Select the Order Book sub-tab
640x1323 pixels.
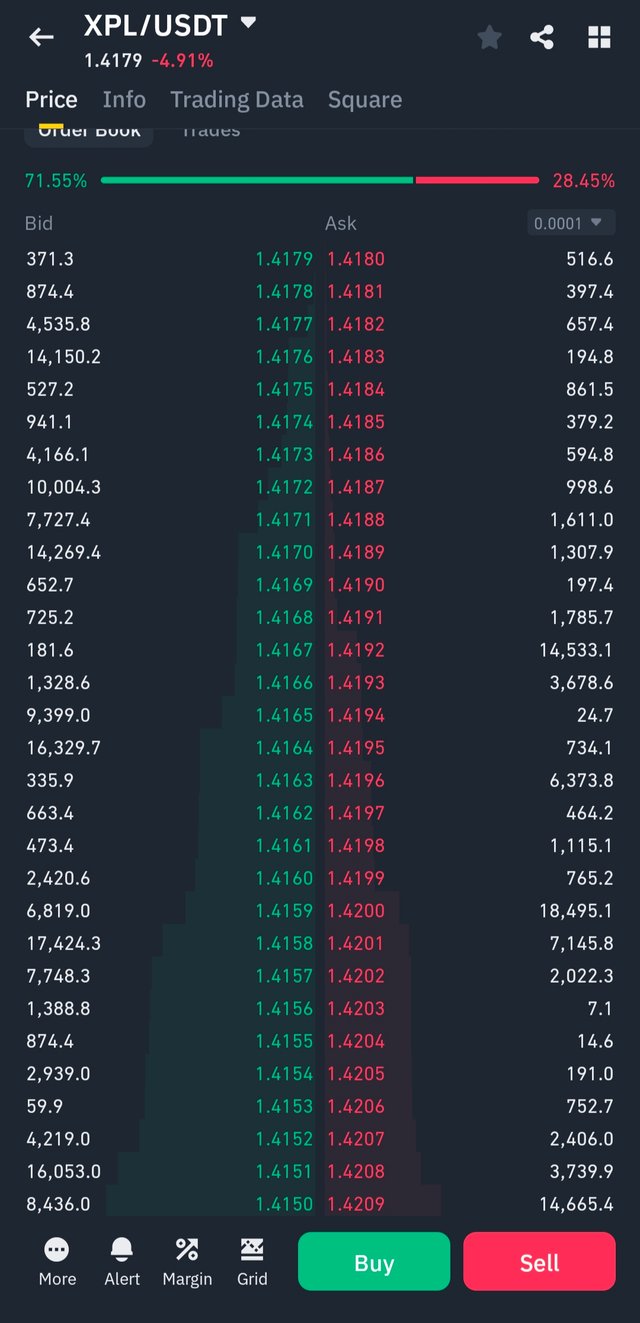click(89, 135)
